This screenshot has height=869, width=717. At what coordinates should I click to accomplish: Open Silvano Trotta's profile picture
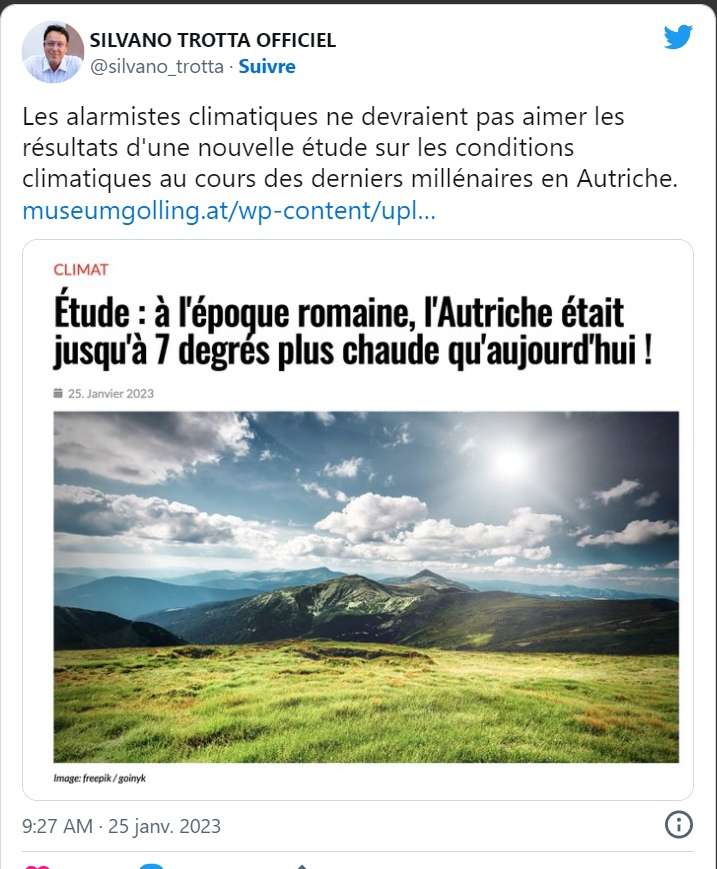coord(52,52)
